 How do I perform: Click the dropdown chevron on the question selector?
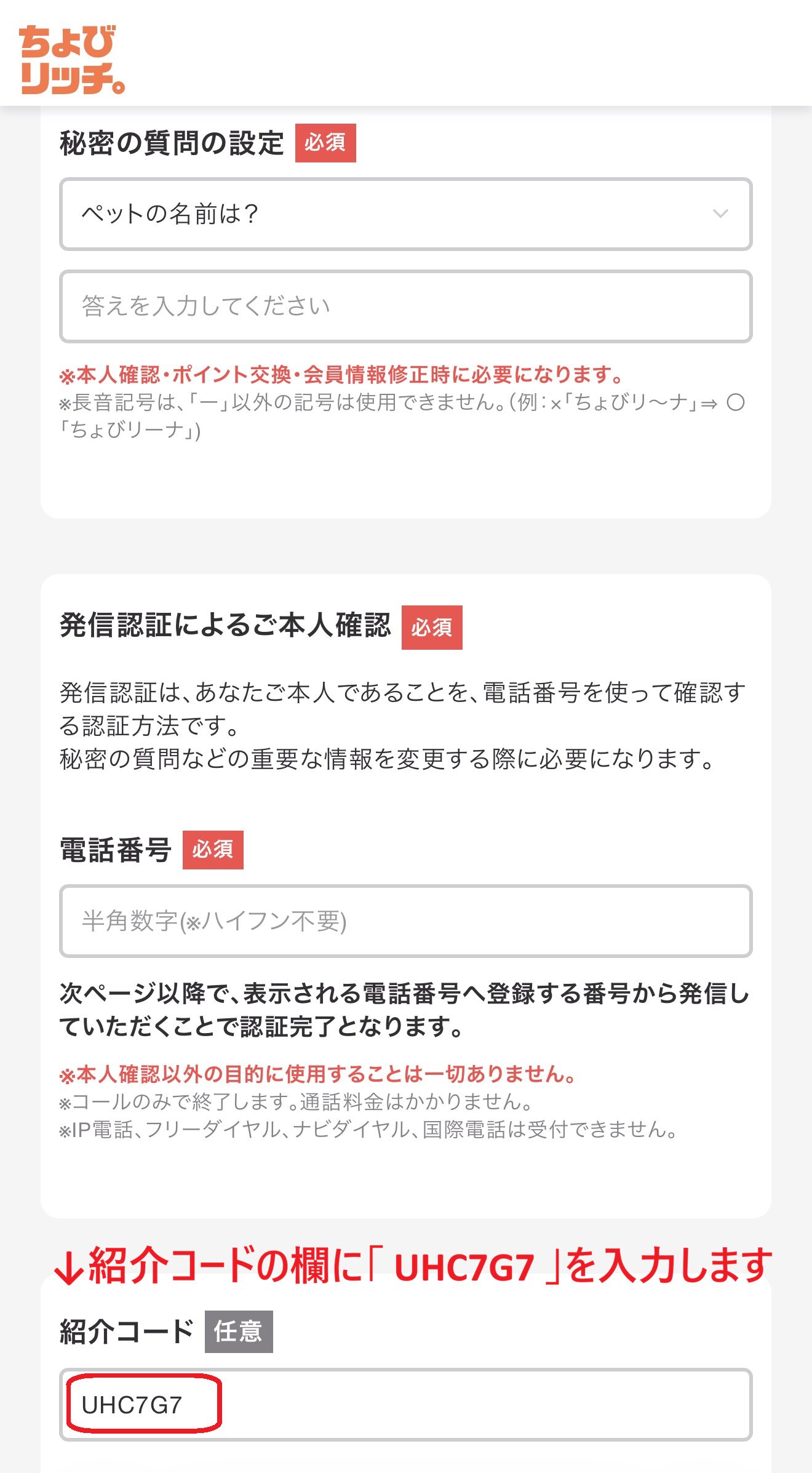tap(720, 214)
